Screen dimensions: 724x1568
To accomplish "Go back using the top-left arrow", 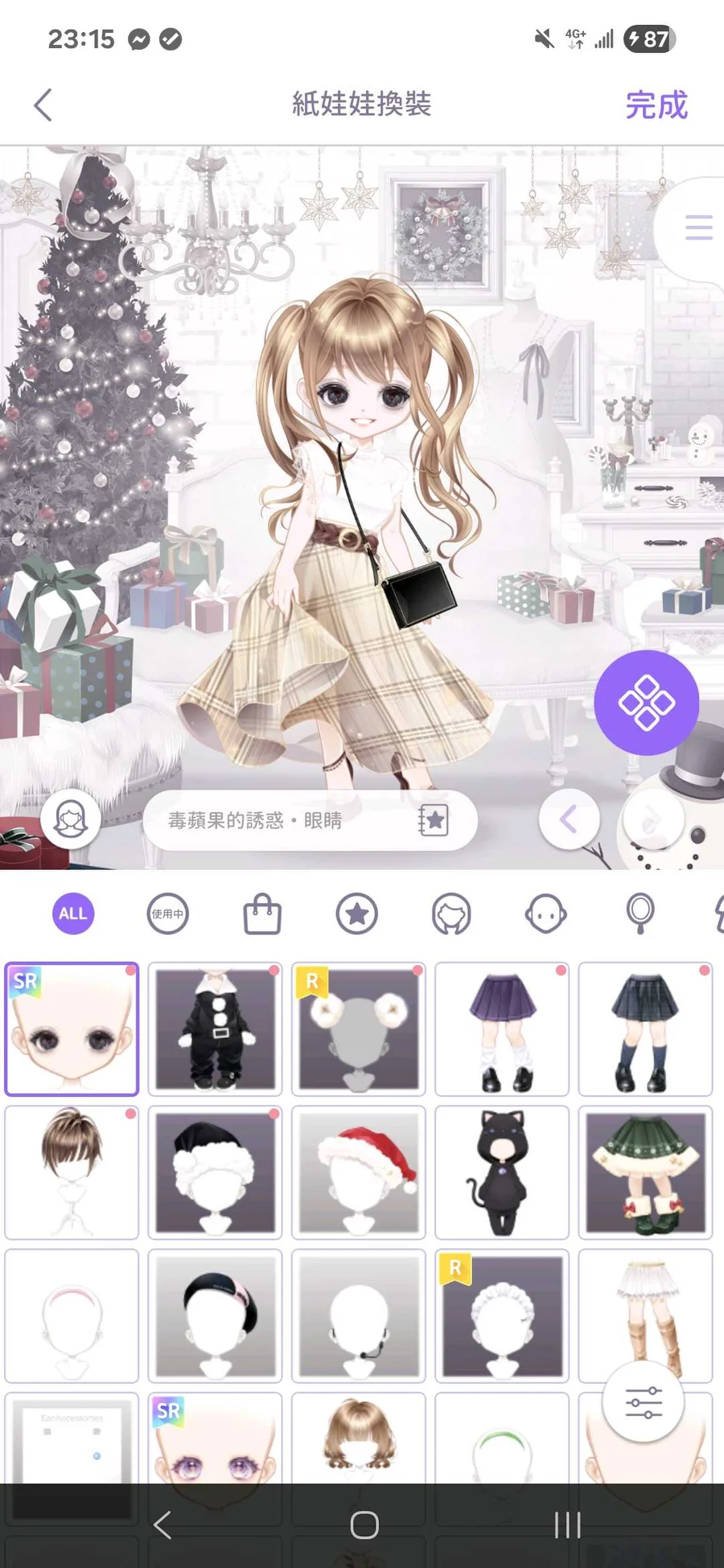I will [x=43, y=105].
